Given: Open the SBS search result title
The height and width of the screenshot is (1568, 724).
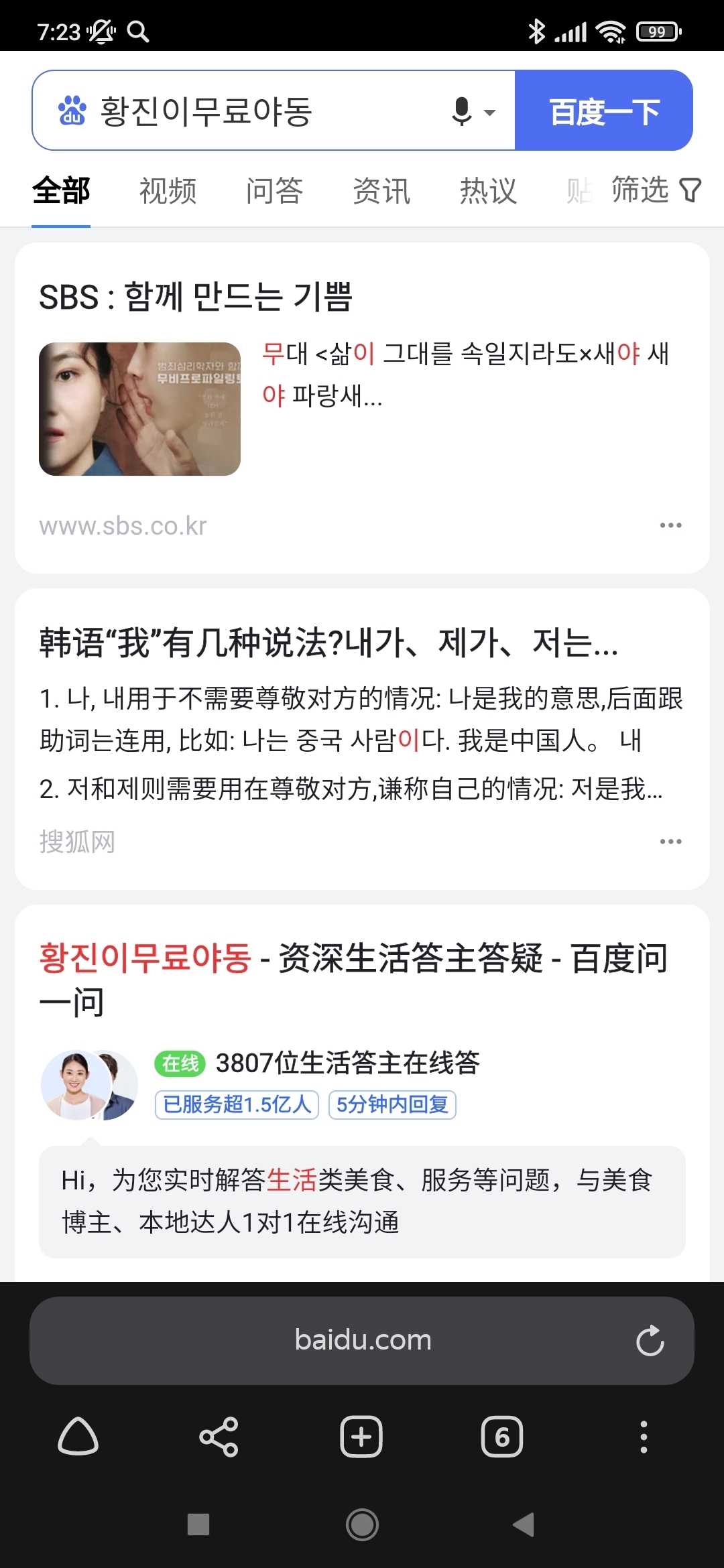Looking at the screenshot, I should click(196, 297).
